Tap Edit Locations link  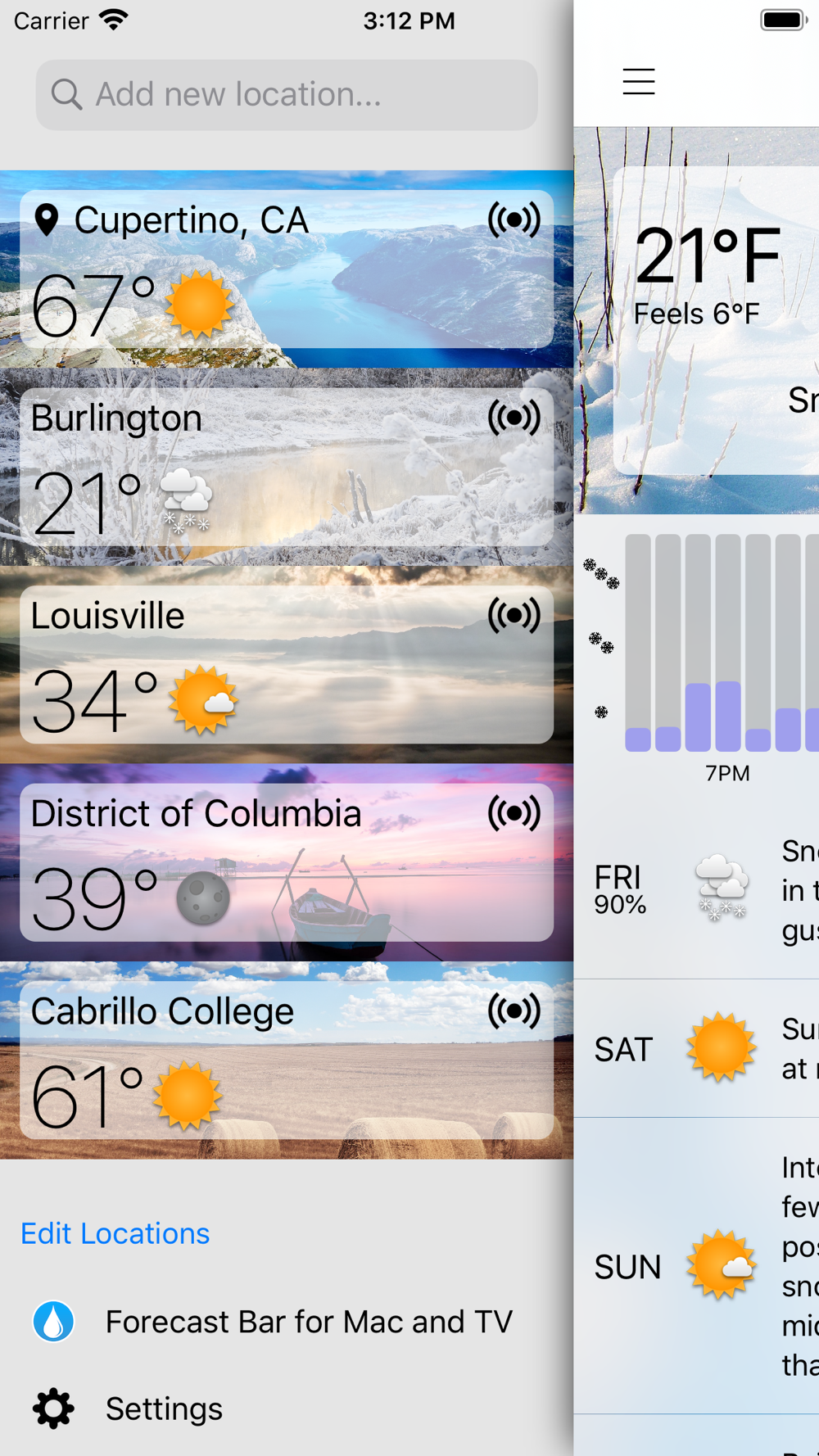115,1233
